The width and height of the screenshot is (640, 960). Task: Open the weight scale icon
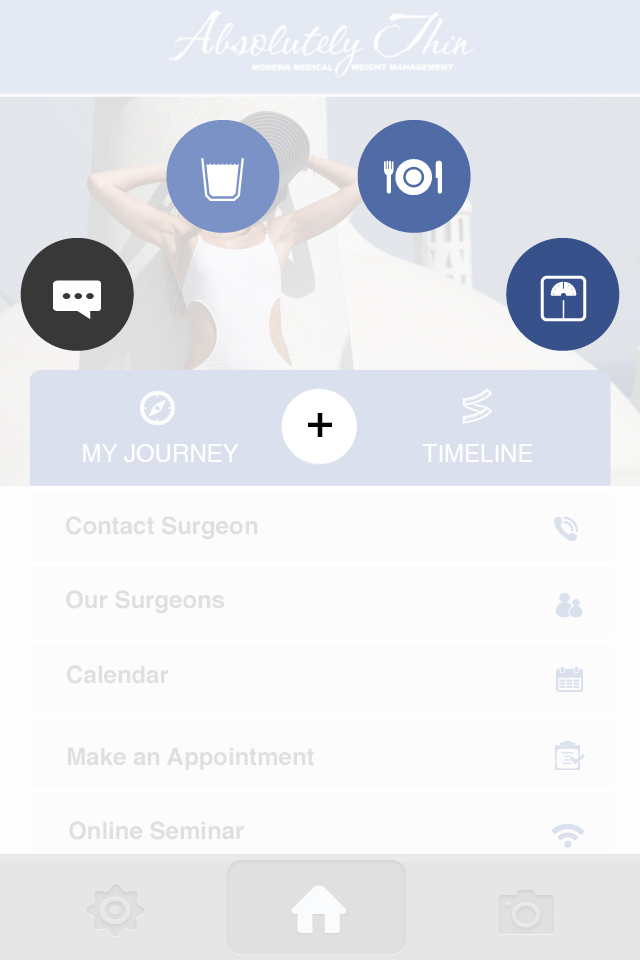[563, 294]
